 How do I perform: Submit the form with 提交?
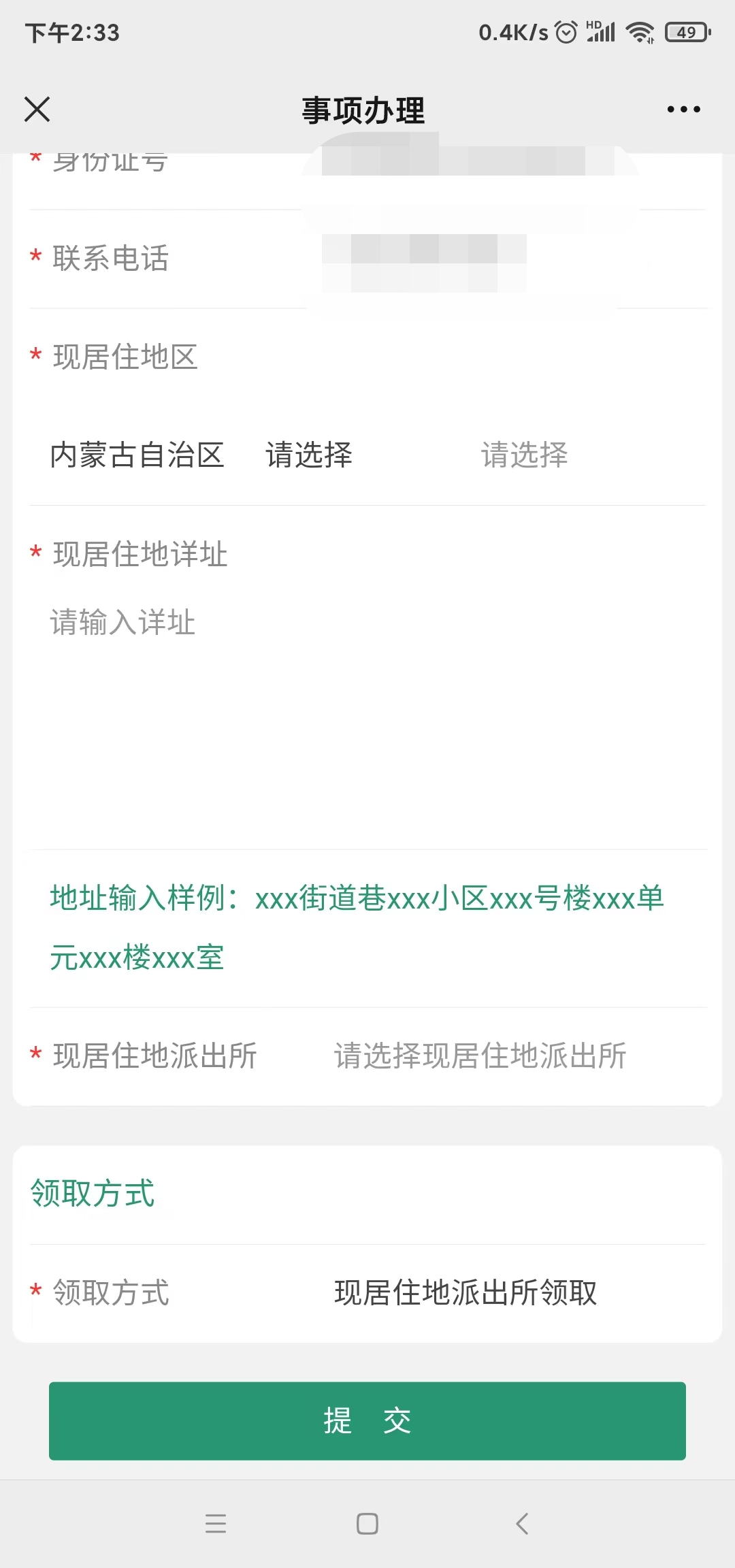[367, 1421]
